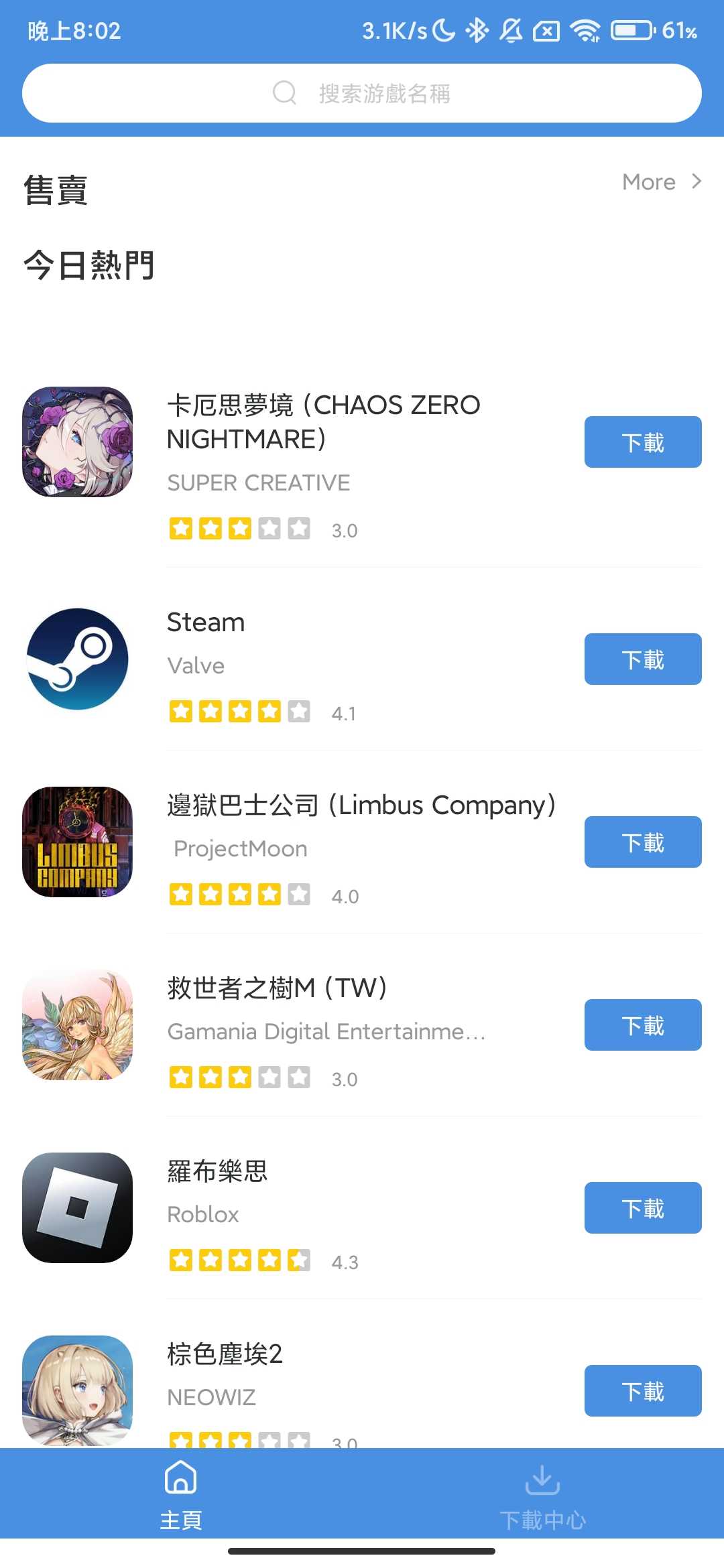The image size is (724, 1568).
Task: Tap the search magnifier in search bar
Action: 285,93
